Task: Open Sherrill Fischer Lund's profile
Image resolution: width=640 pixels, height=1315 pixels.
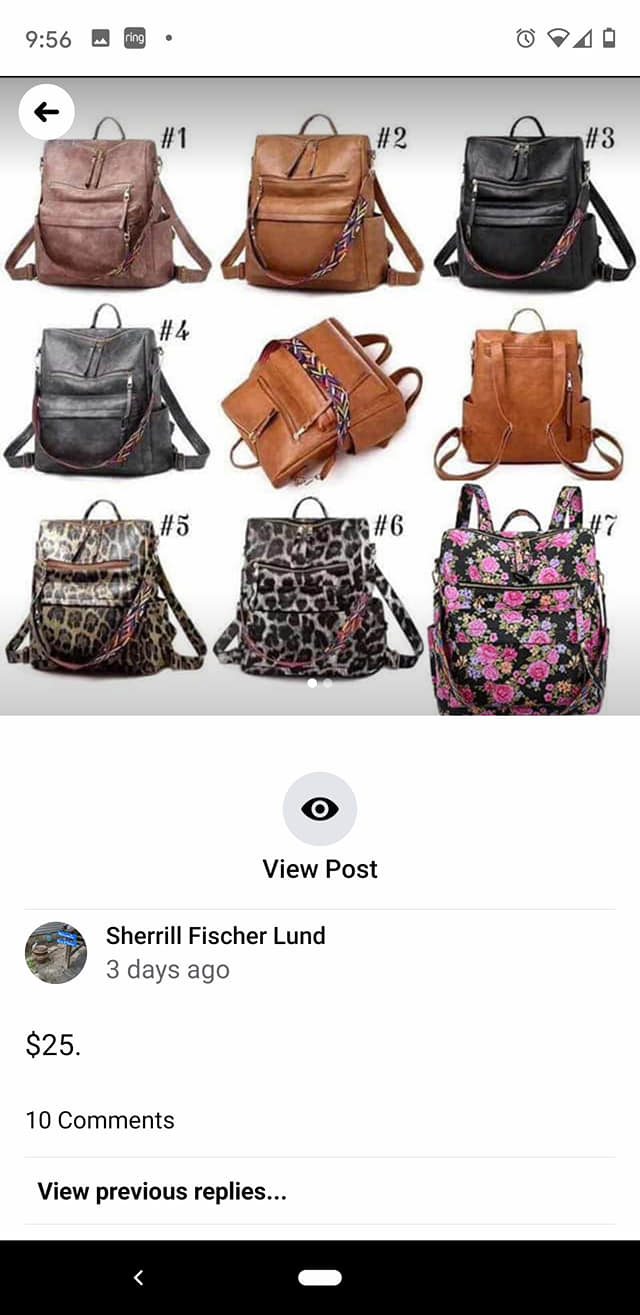Action: [215, 936]
